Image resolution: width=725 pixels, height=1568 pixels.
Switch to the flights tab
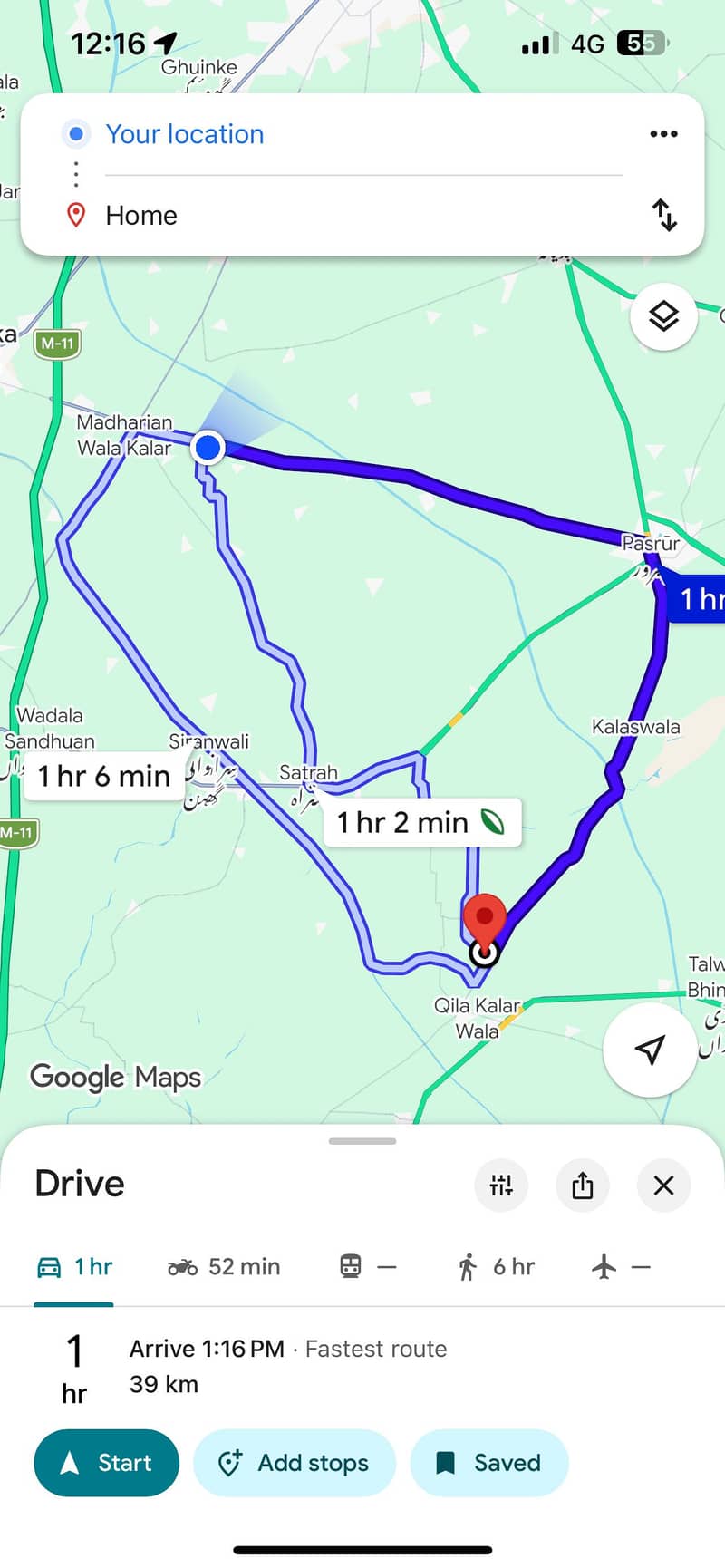pos(621,1266)
